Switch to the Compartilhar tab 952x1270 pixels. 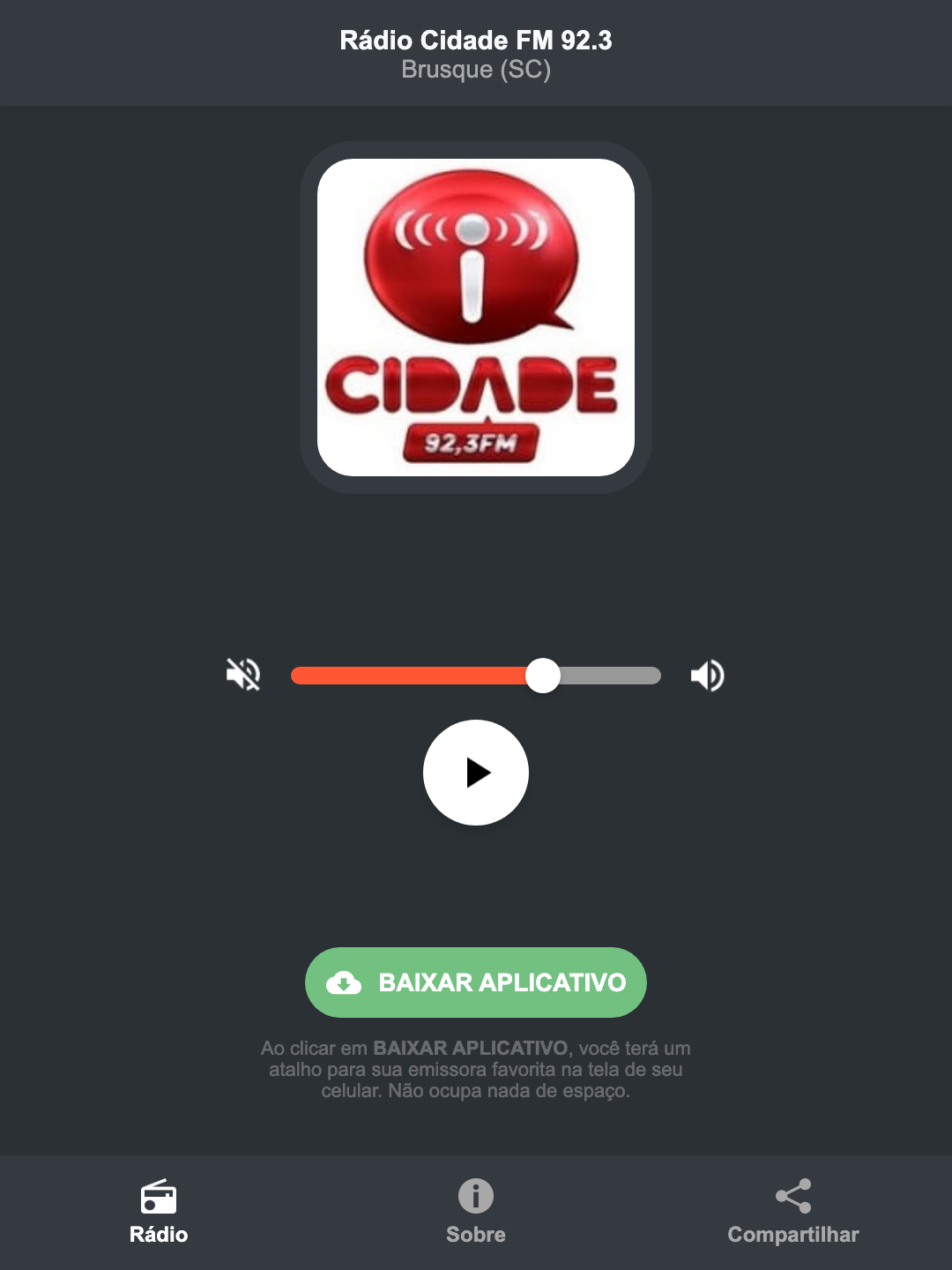[x=792, y=1213]
